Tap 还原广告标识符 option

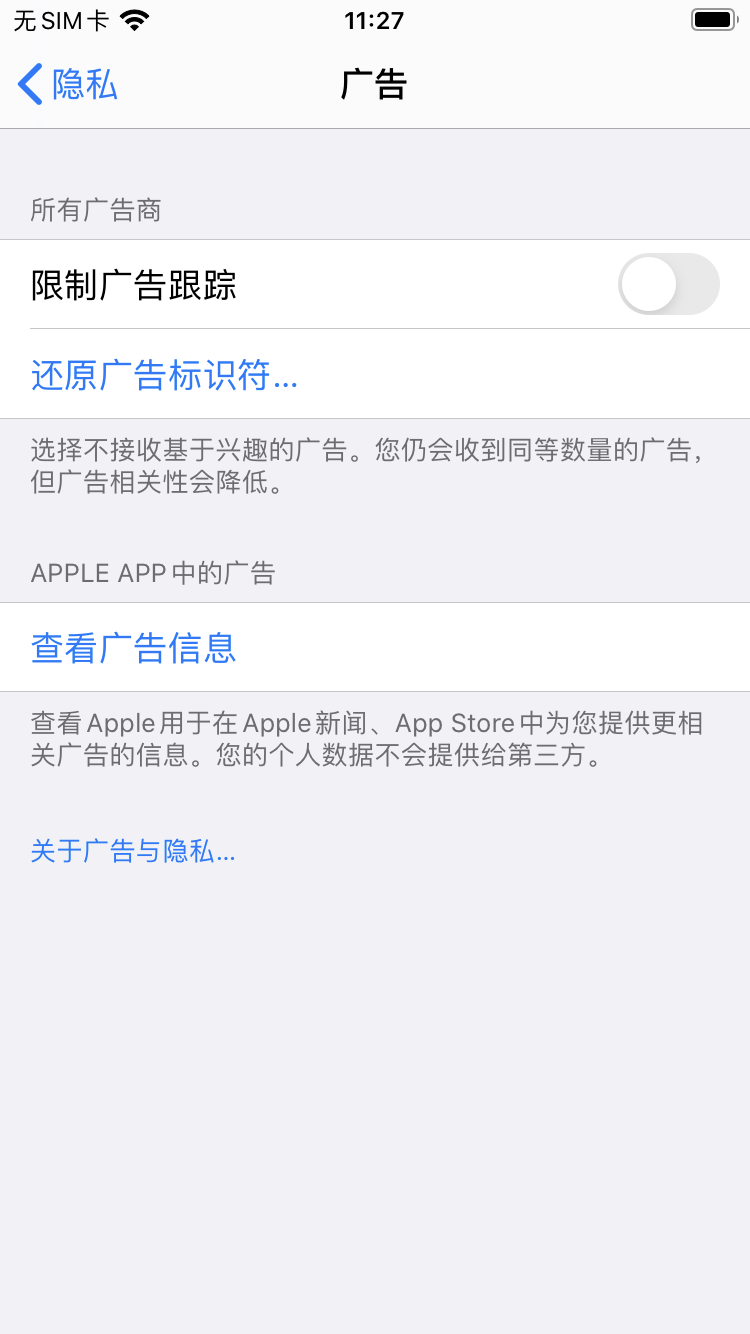[x=165, y=376]
